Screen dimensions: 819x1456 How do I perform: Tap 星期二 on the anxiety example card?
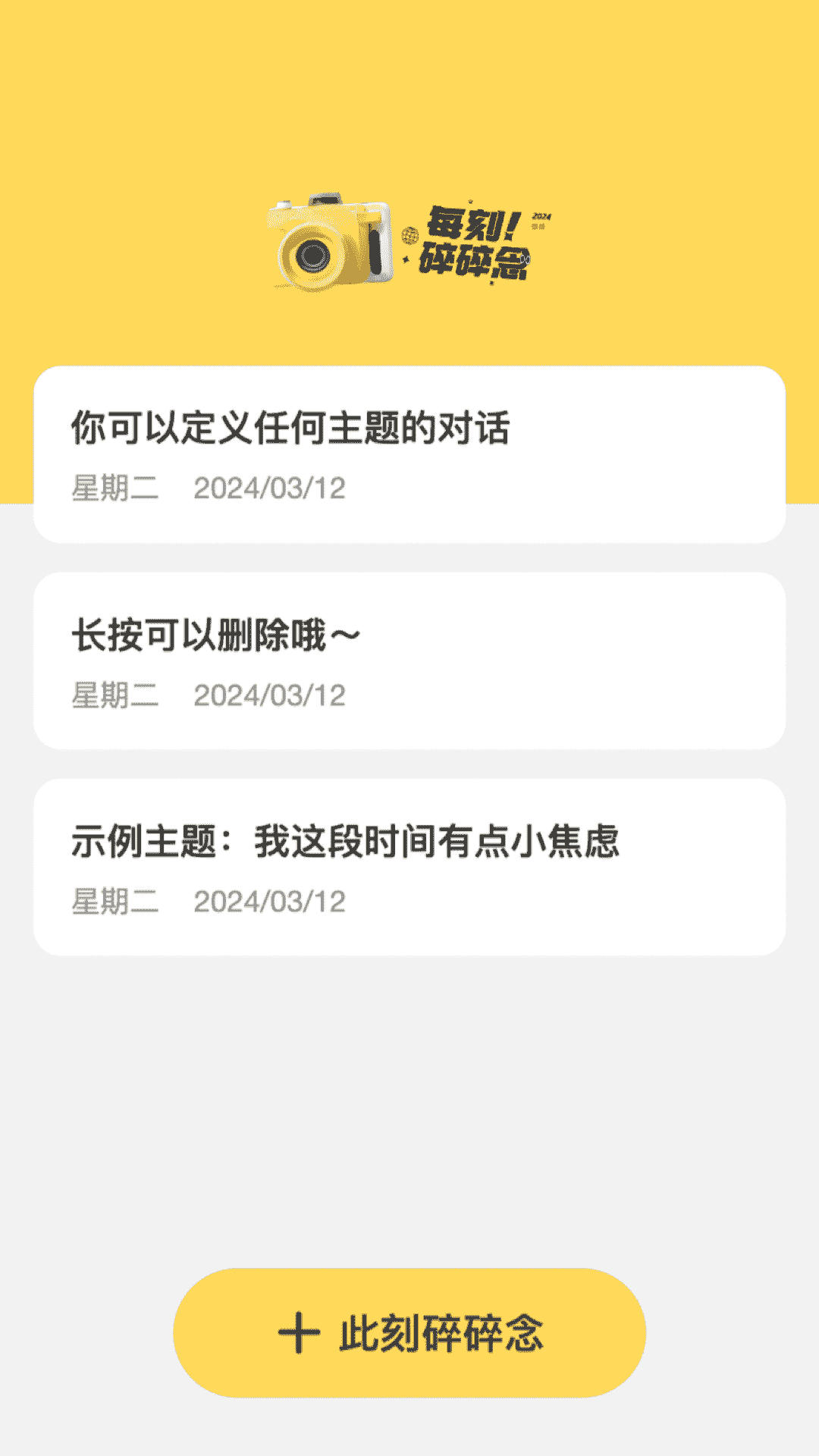114,901
